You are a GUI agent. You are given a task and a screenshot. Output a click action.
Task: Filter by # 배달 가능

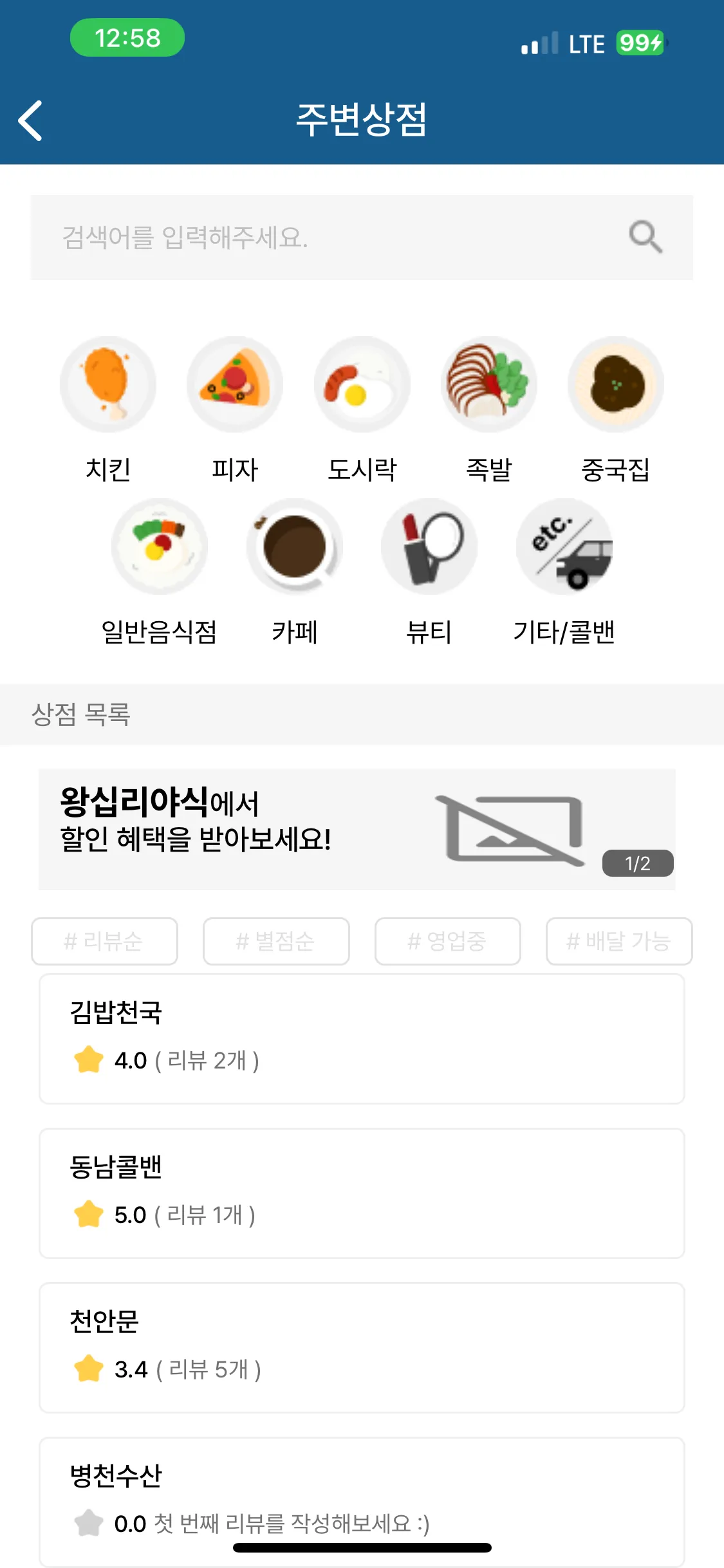(618, 941)
